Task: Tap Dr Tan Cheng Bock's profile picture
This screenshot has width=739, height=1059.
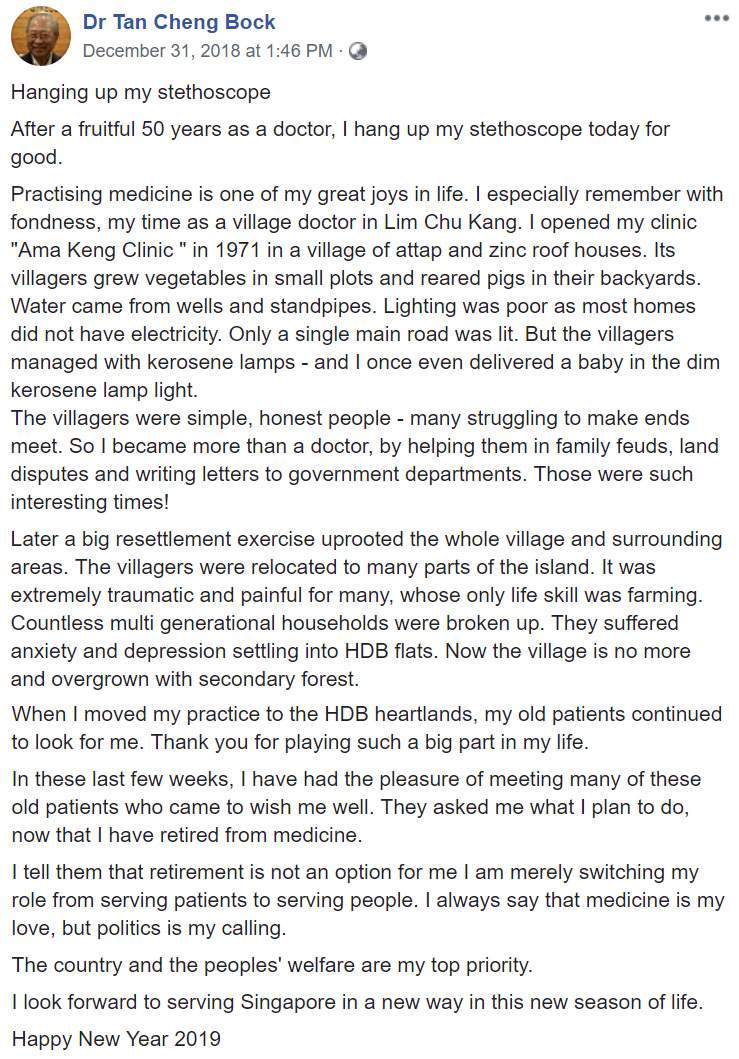Action: click(x=41, y=36)
